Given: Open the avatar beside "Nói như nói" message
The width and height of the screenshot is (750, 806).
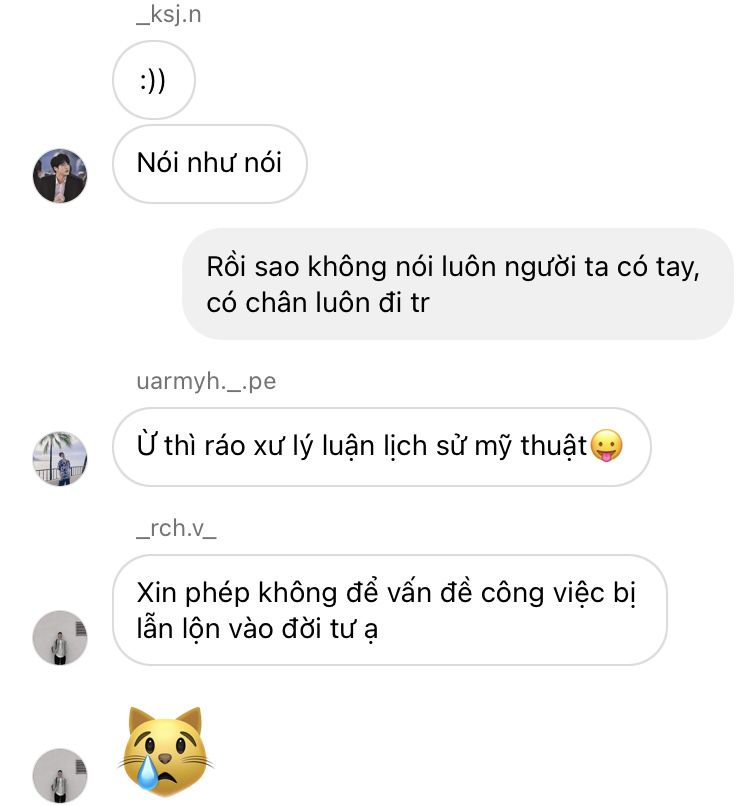Looking at the screenshot, I should [x=60, y=177].
